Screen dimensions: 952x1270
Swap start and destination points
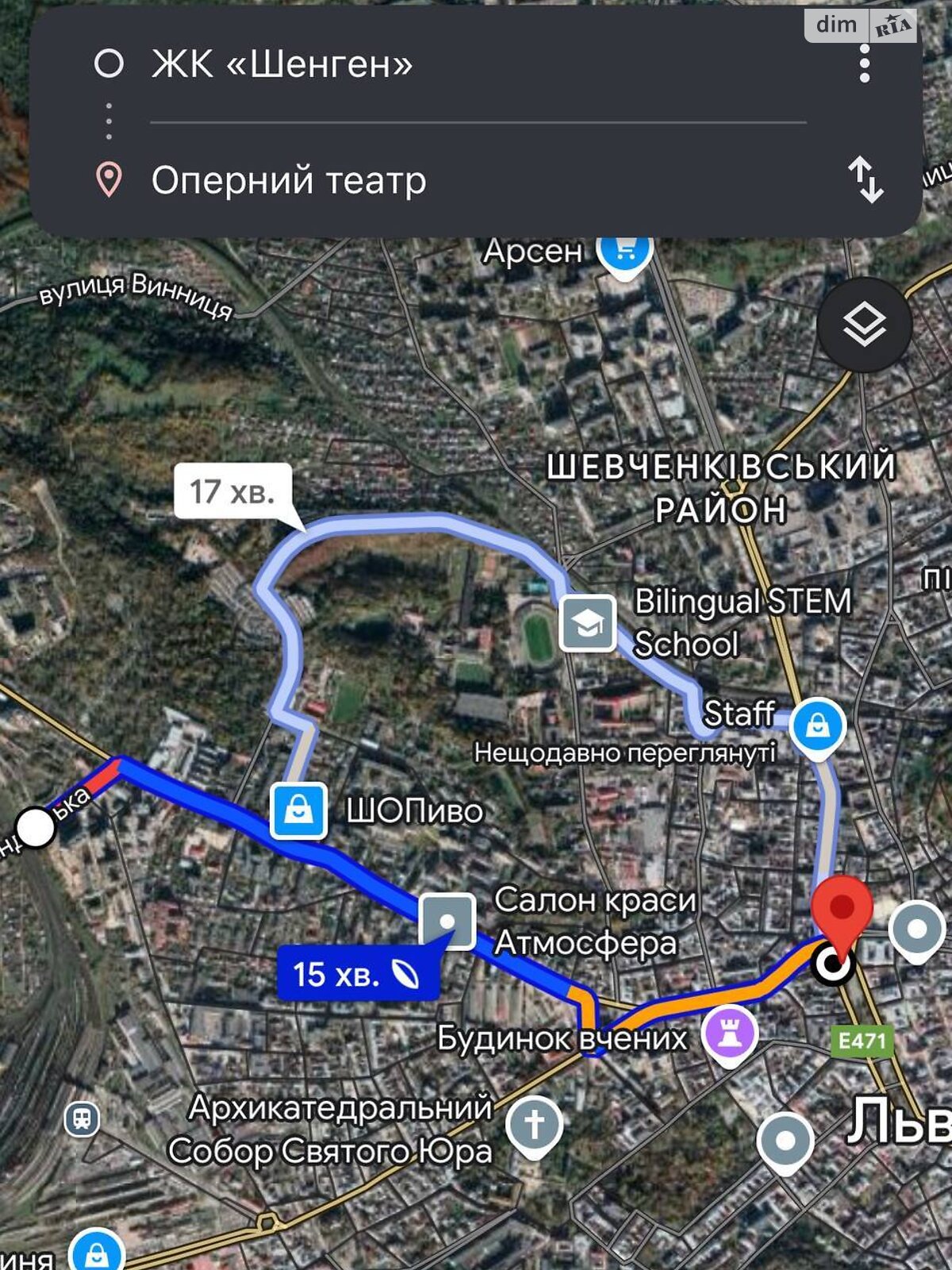(x=865, y=179)
